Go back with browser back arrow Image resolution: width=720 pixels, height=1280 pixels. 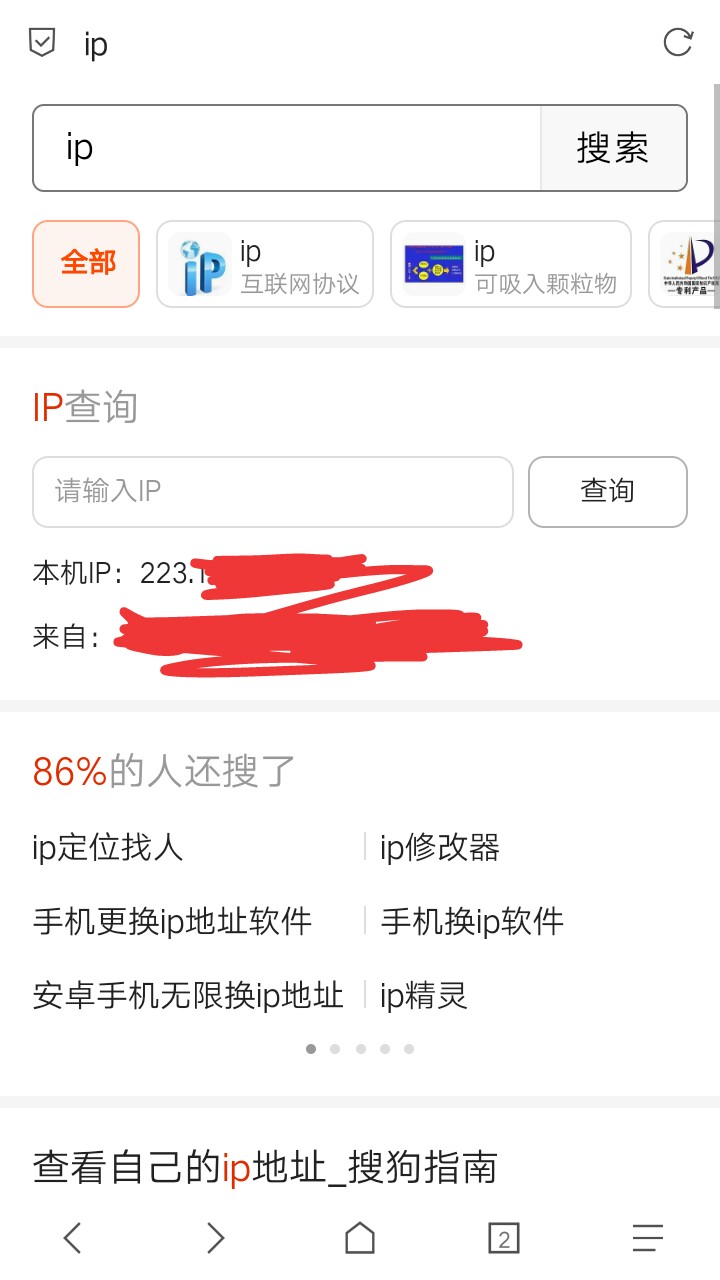point(72,1238)
